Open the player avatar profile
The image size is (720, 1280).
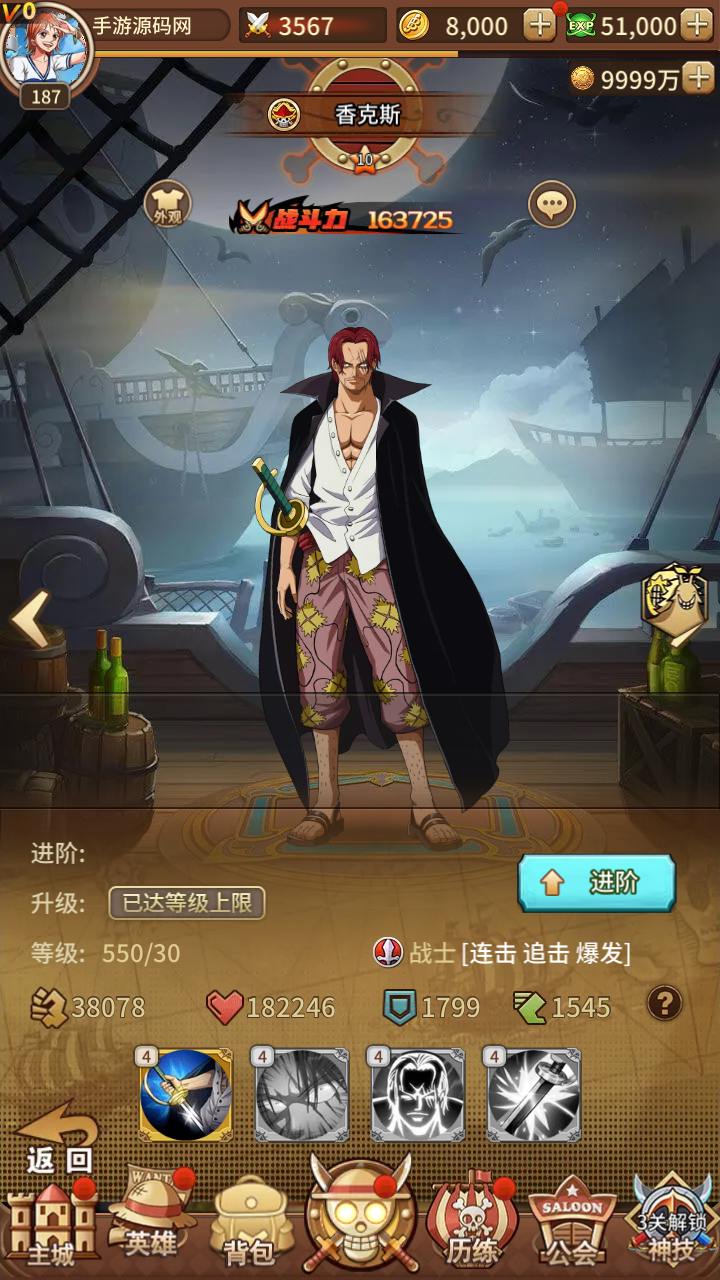46,48
